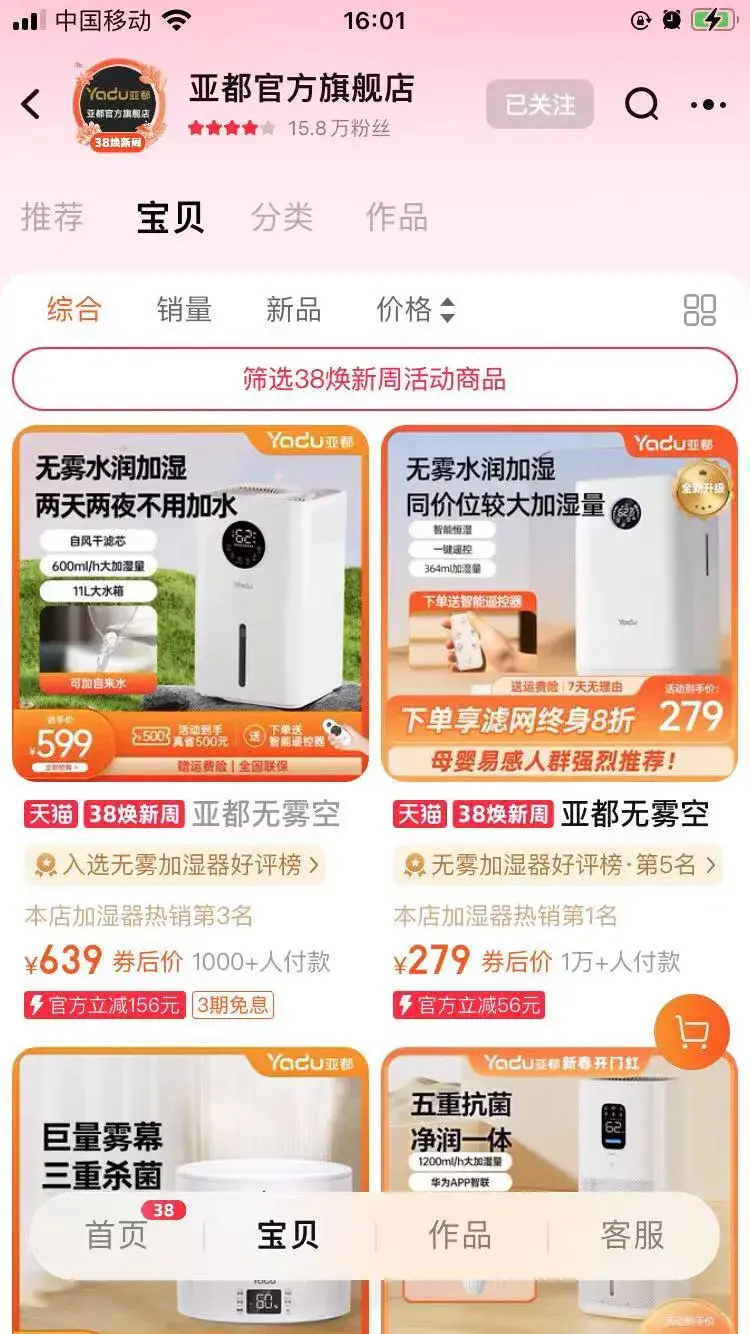Open 作品 in the bottom bar

tap(460, 1236)
